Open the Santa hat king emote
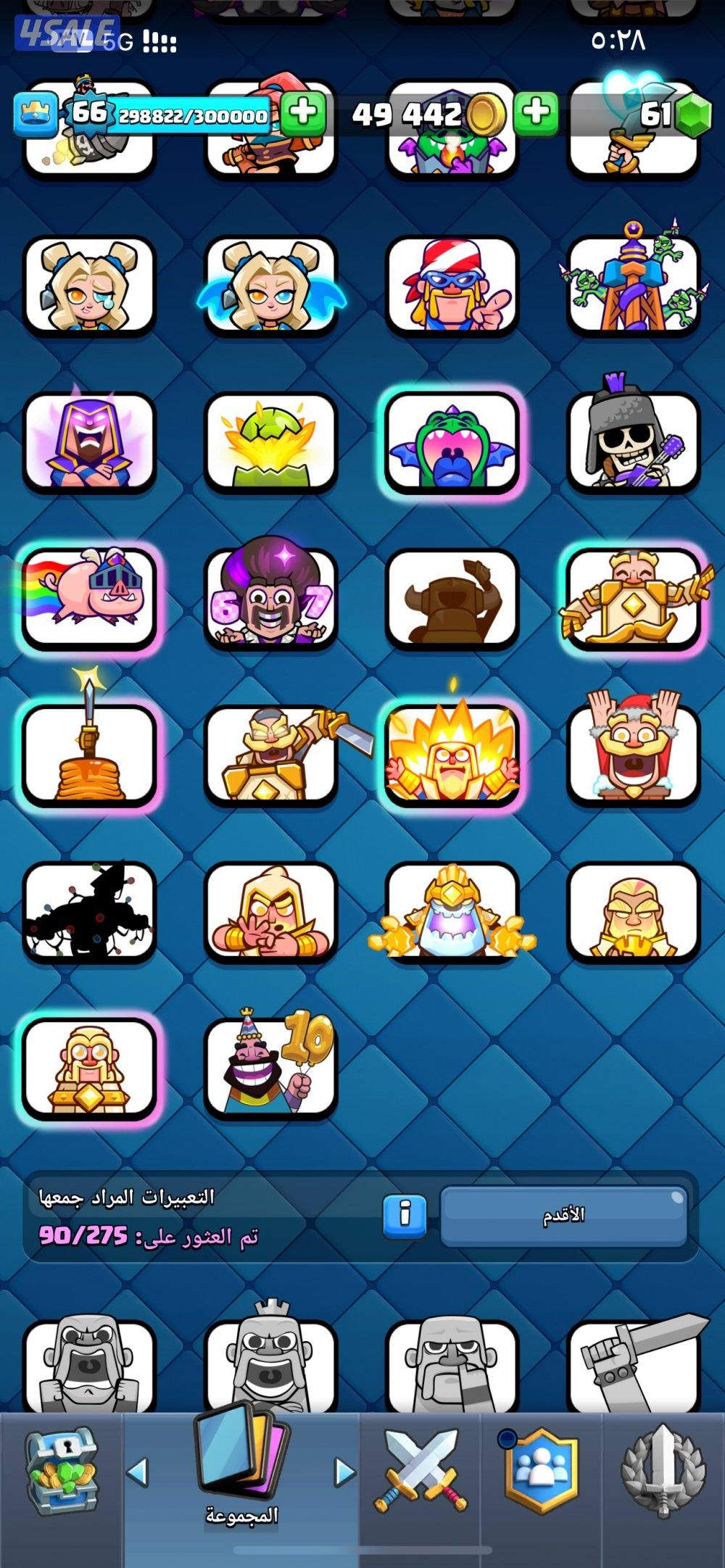The height and width of the screenshot is (1568, 725). [x=634, y=754]
